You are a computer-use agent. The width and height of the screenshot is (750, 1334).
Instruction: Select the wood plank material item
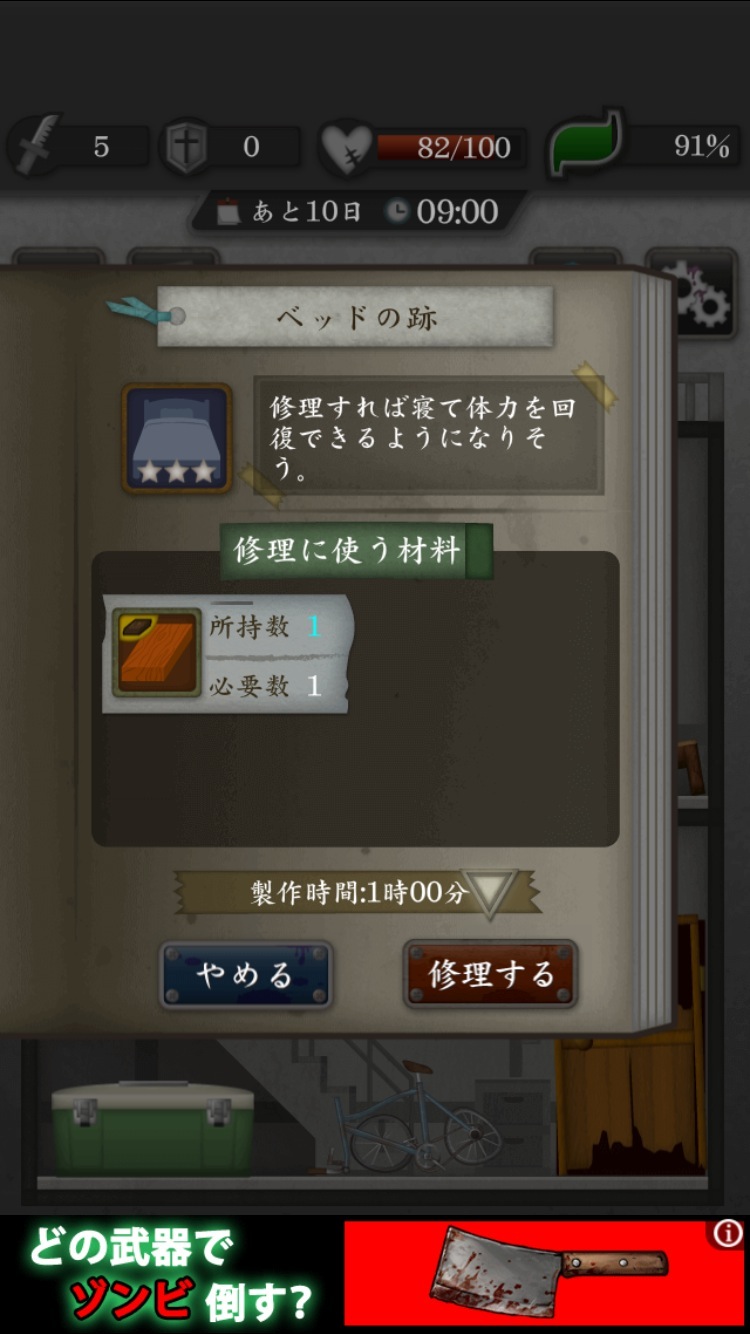(156, 653)
